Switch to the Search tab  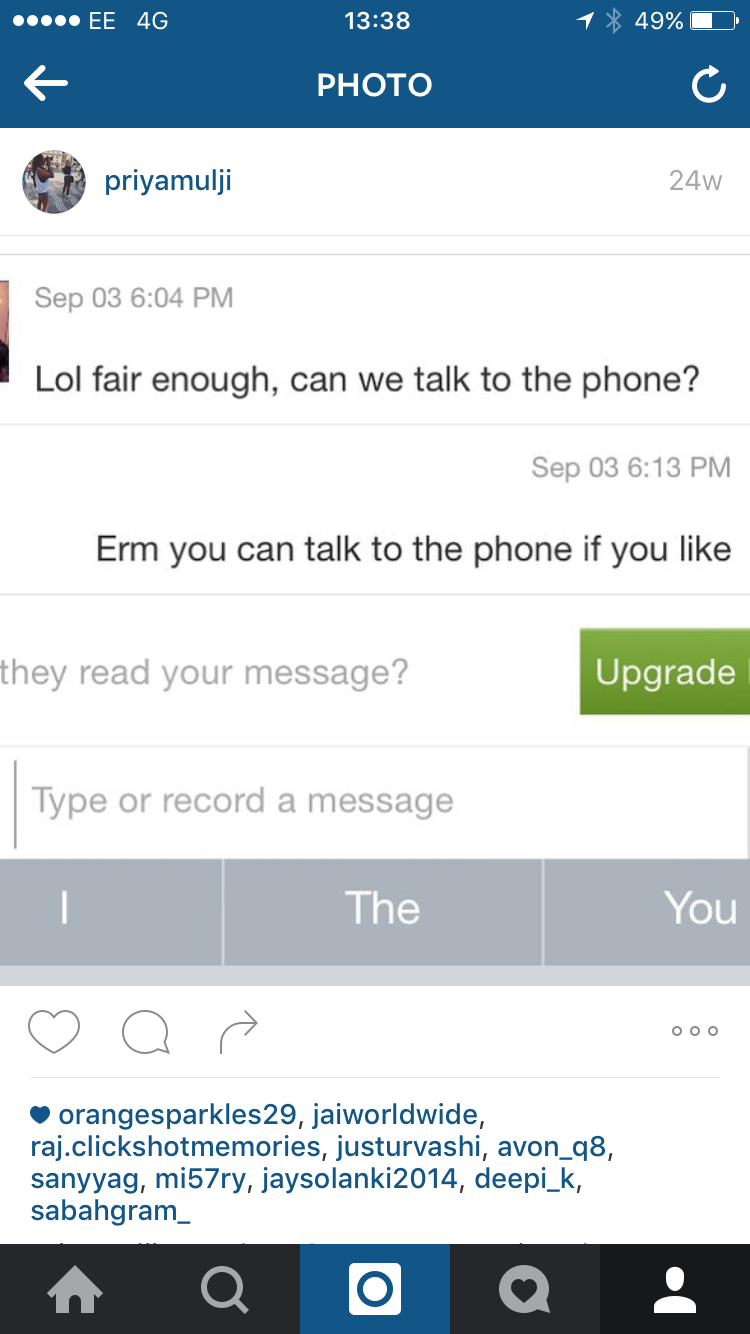click(224, 1289)
